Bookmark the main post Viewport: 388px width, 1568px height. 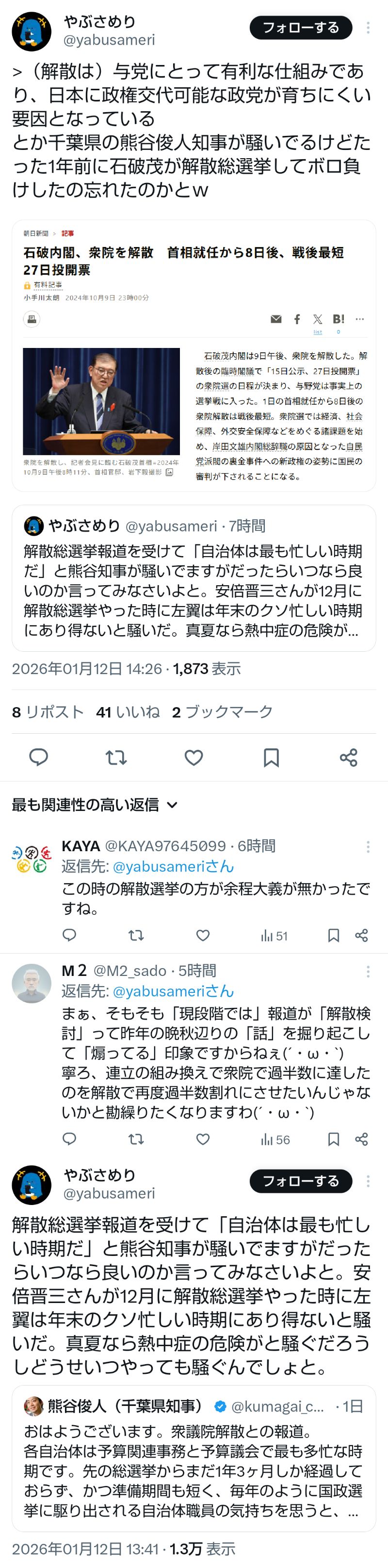click(271, 757)
